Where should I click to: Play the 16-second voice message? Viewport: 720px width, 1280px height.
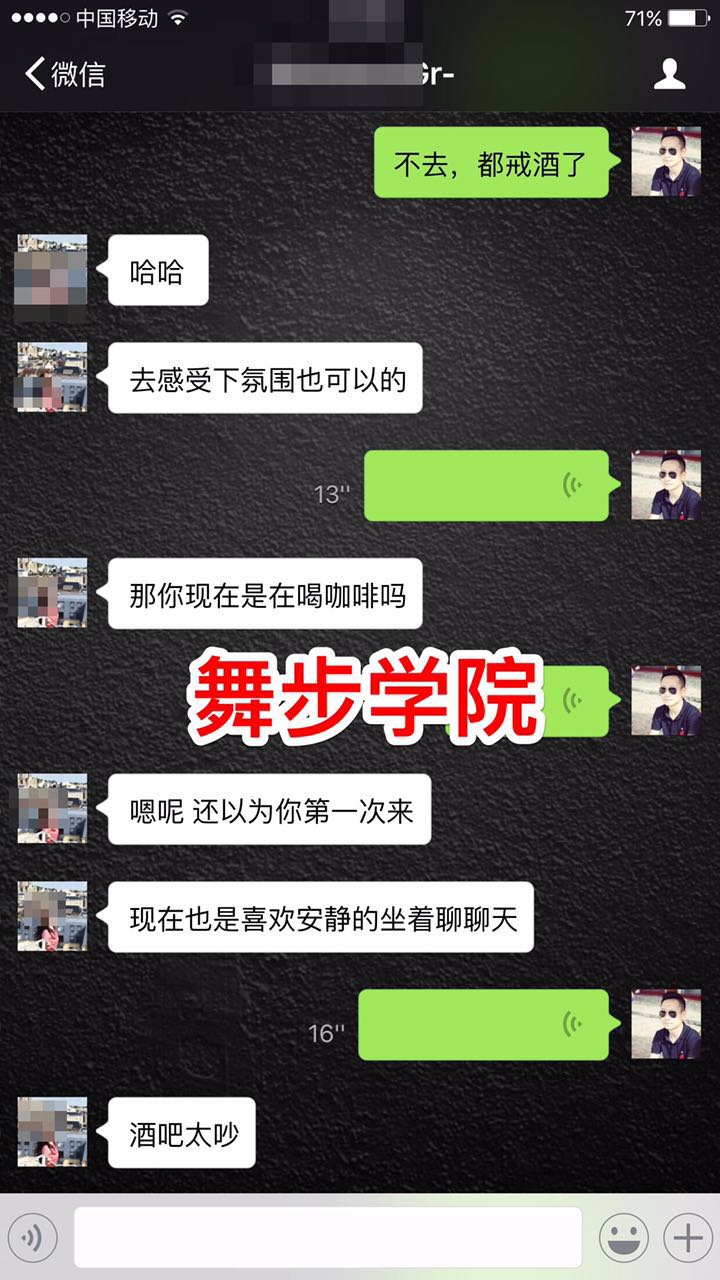point(483,1025)
